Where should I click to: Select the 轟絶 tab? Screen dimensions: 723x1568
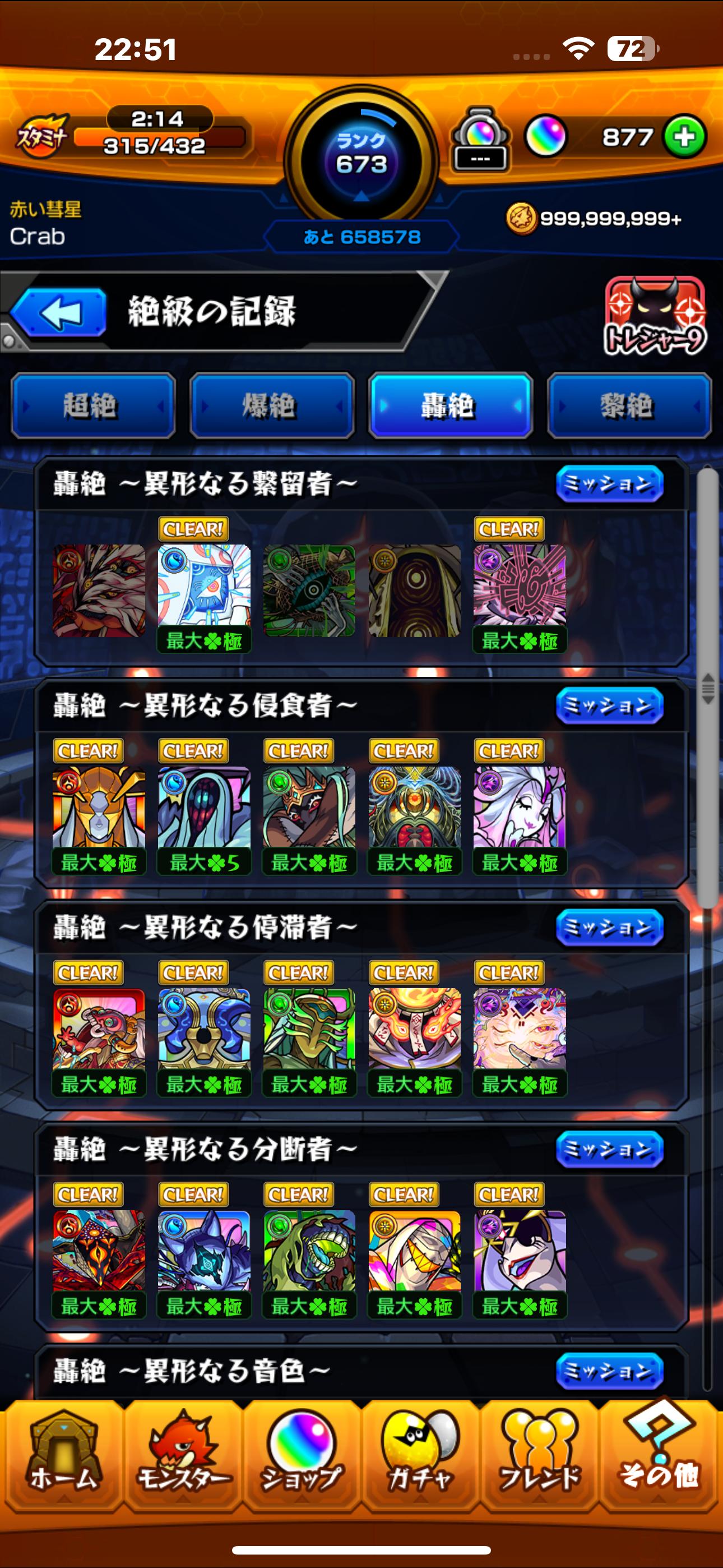point(451,405)
